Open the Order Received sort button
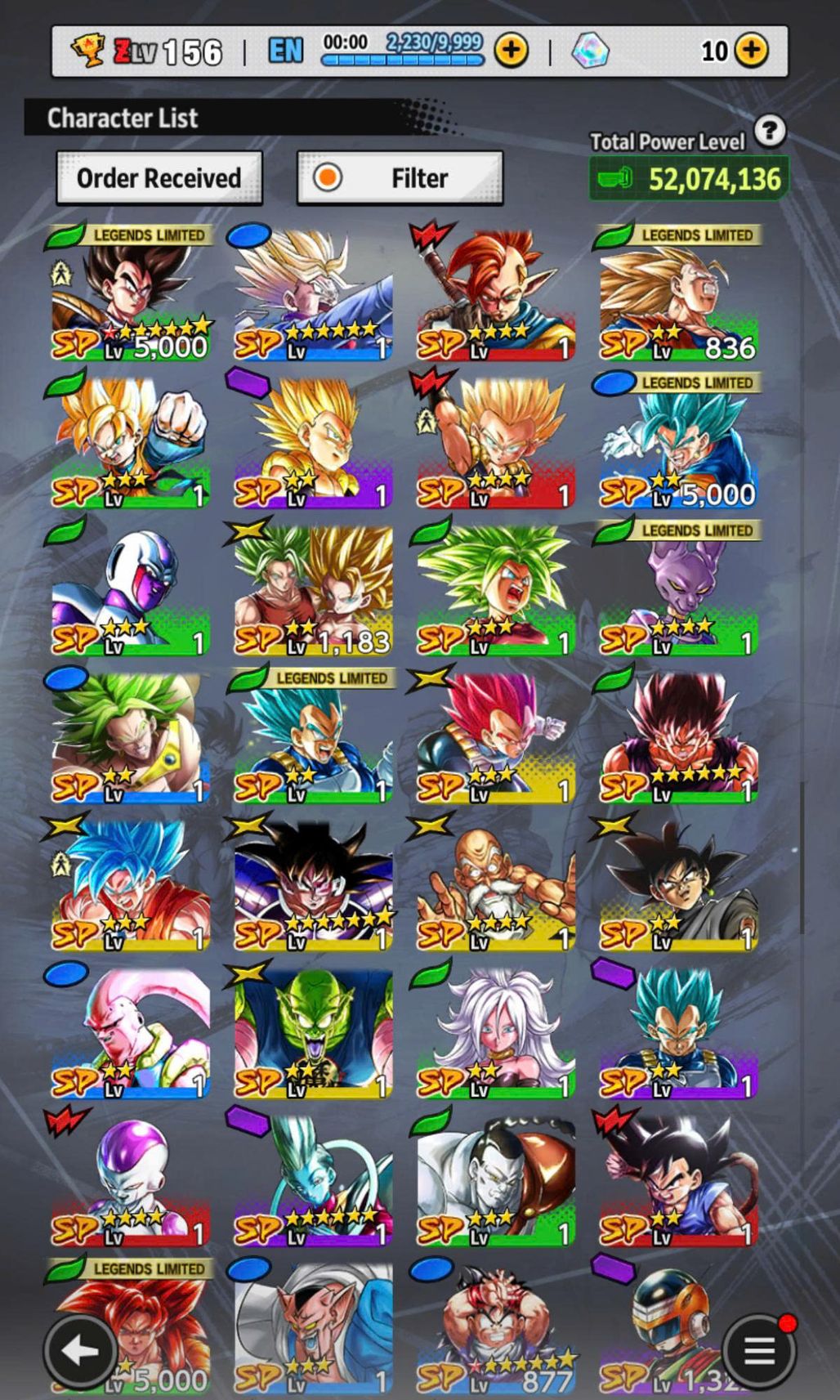Screen dimensions: 840x1400 (159, 178)
